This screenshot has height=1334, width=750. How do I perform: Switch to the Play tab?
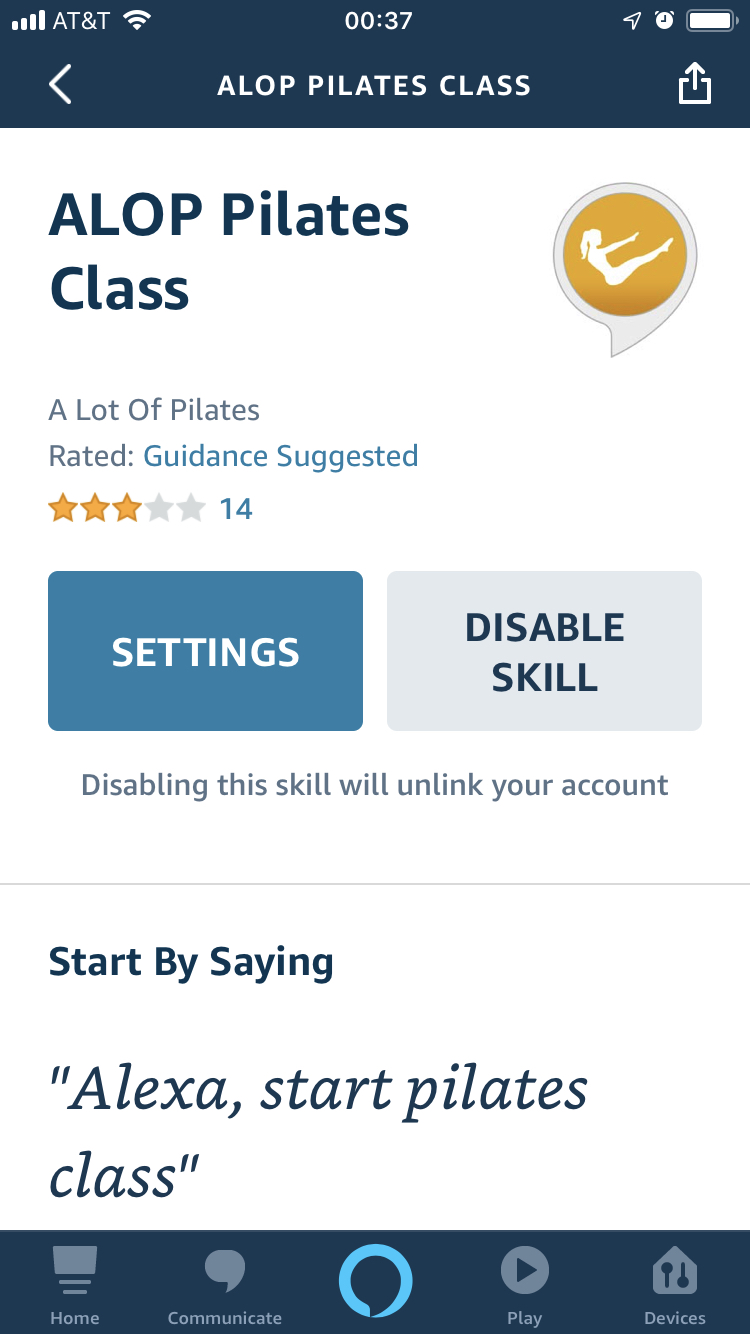tap(524, 1285)
